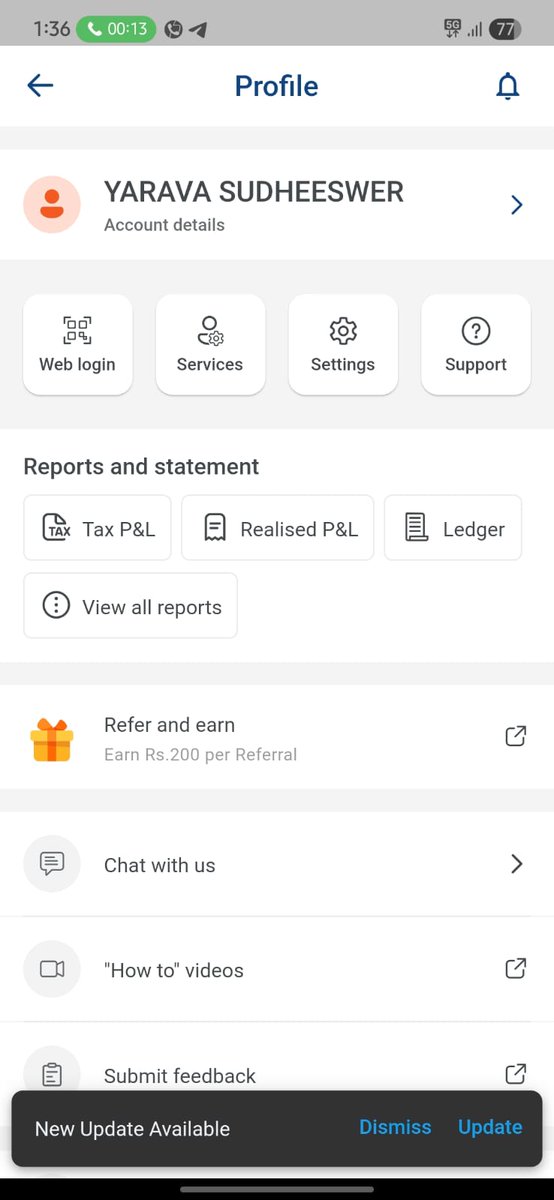Tap View all reports
Screen dimensions: 554x1200
(131, 606)
